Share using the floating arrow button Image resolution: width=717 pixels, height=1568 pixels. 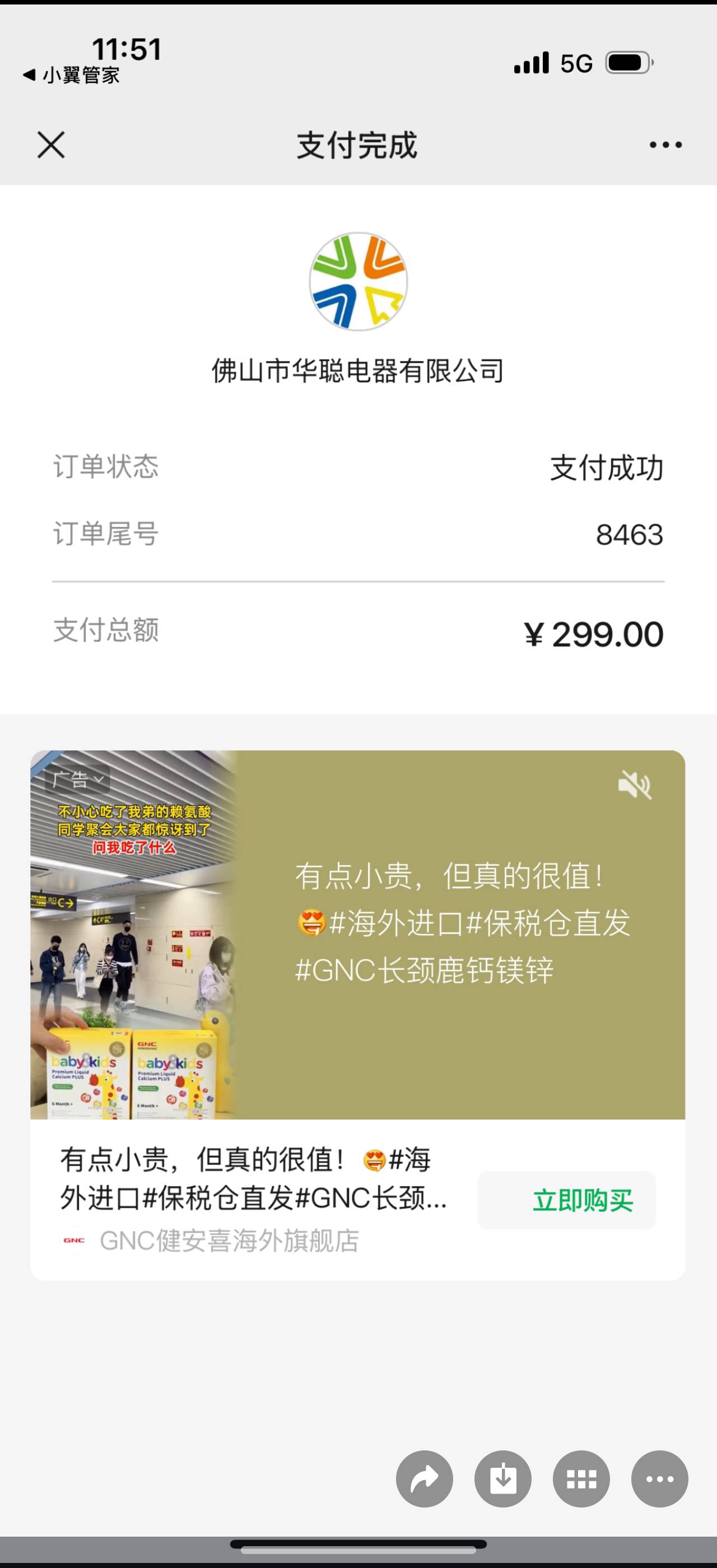coord(424,1478)
